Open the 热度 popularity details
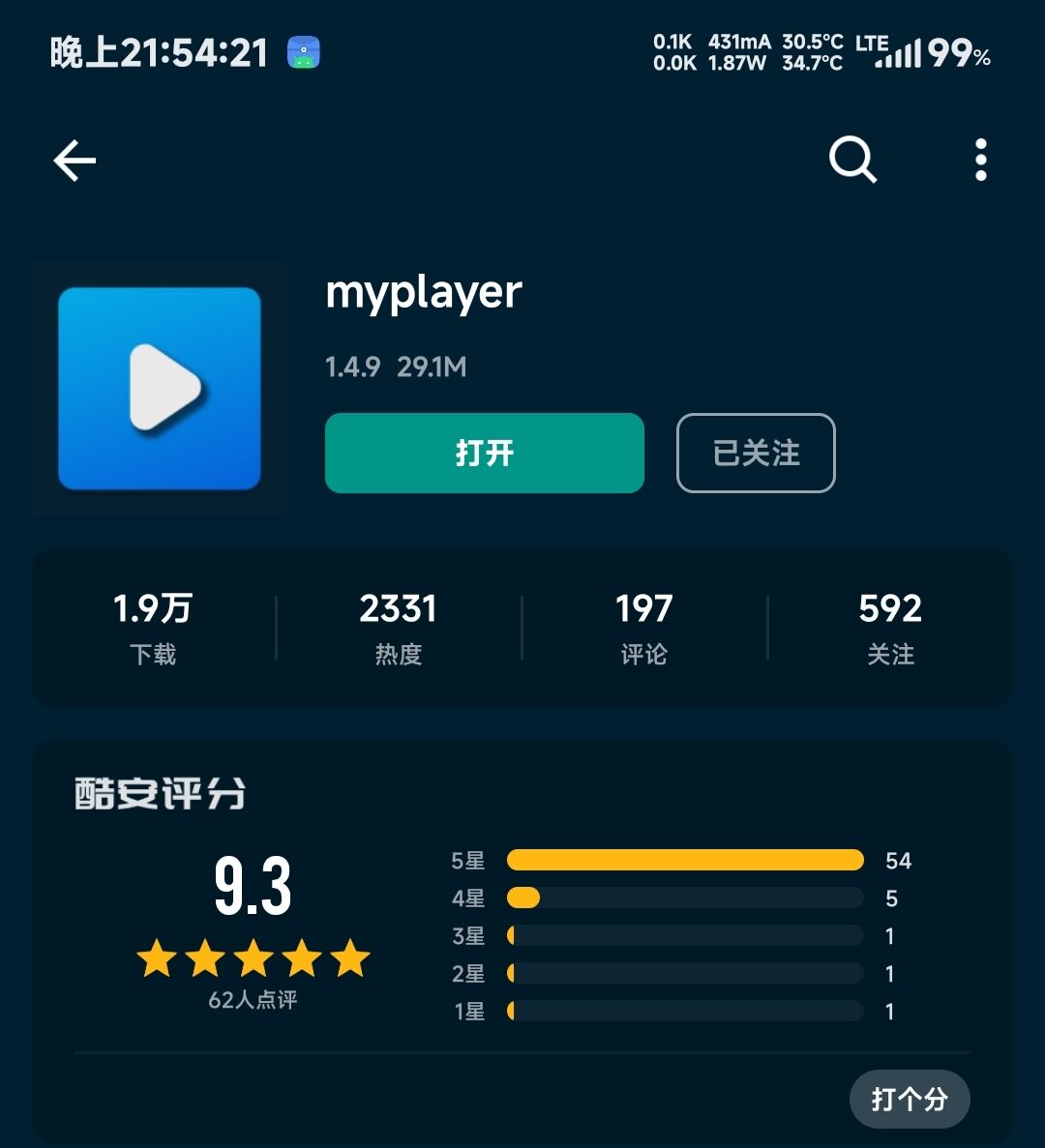Screen dimensions: 1045x1148 pos(398,627)
